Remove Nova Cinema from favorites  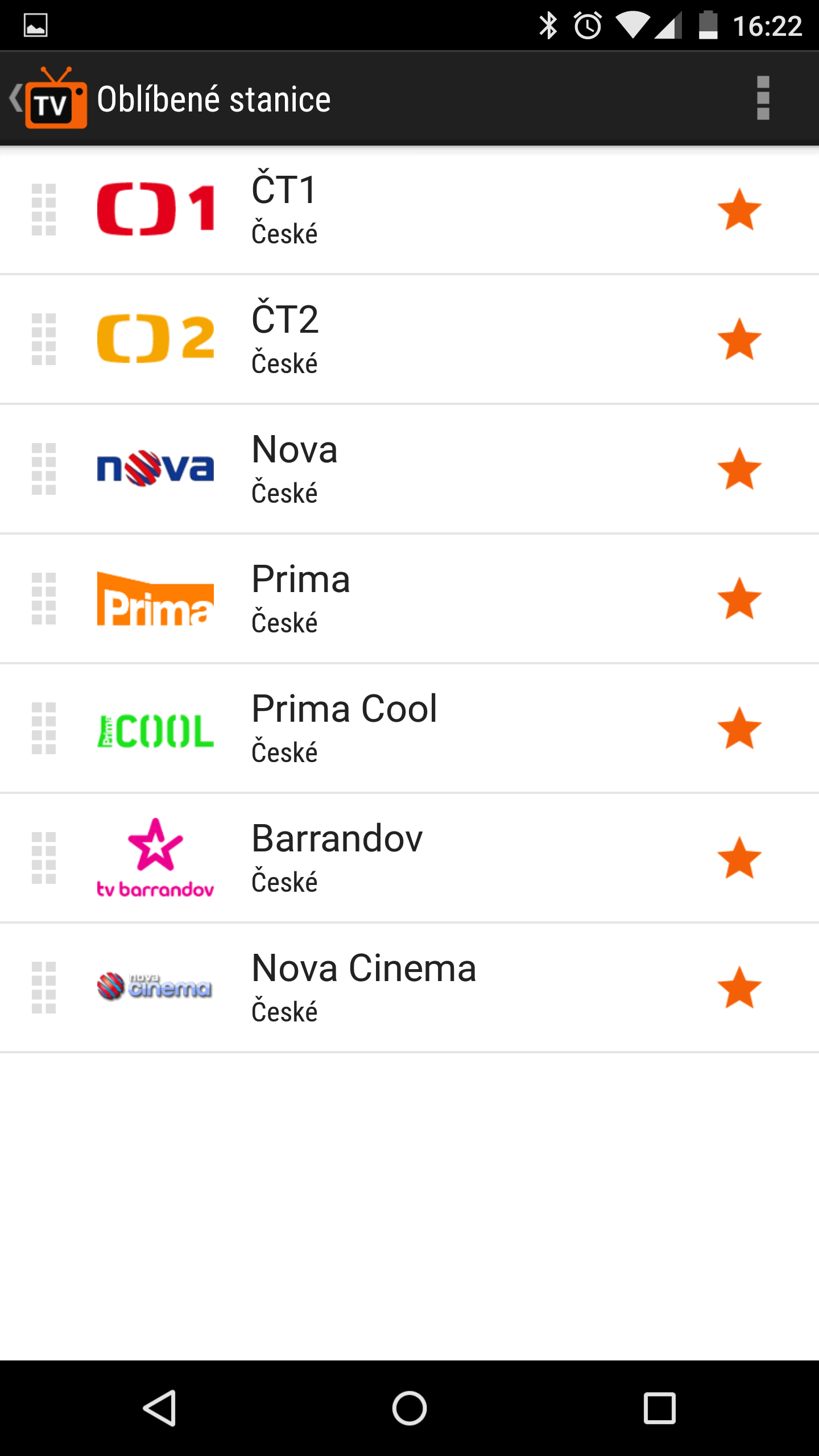(x=739, y=988)
